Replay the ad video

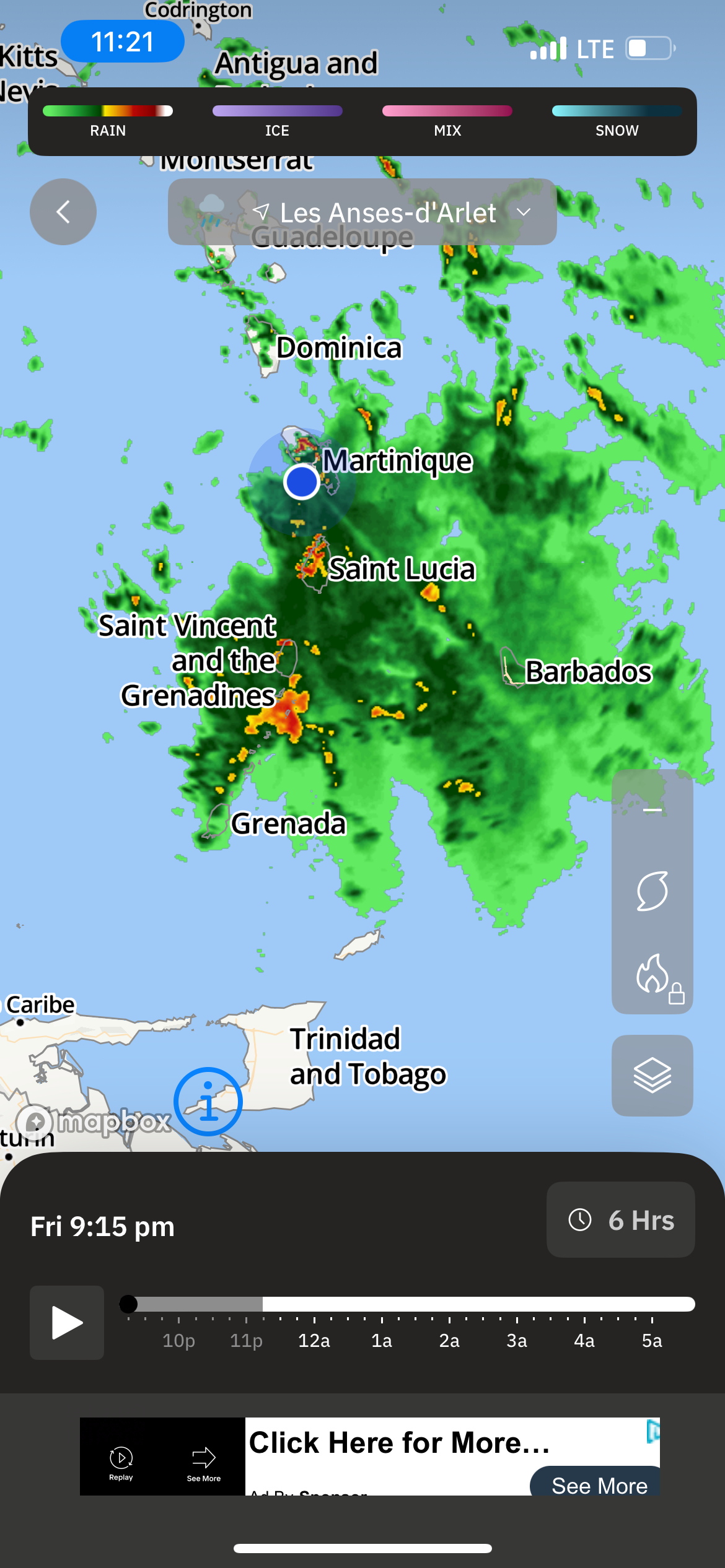click(121, 1463)
